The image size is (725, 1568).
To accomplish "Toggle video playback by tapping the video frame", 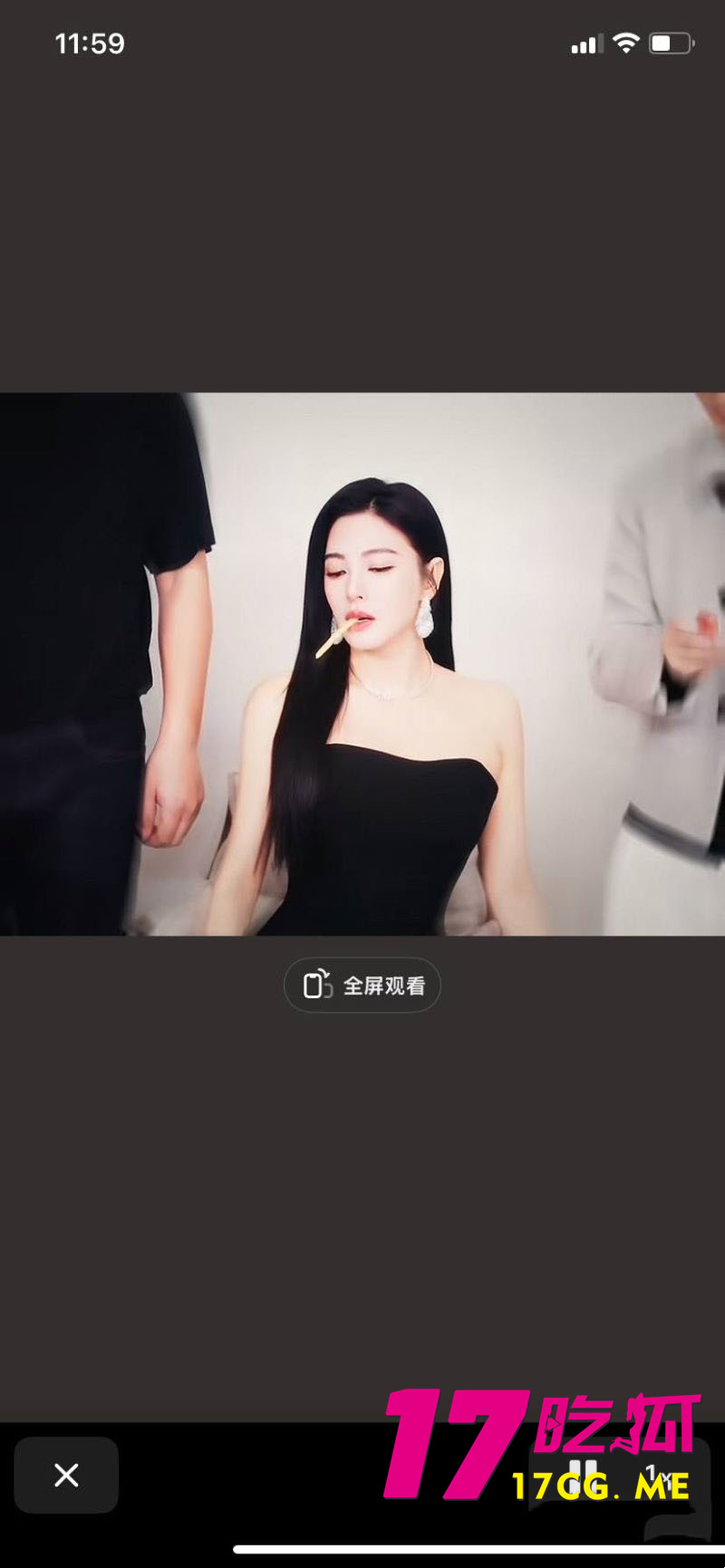I will pos(362,661).
